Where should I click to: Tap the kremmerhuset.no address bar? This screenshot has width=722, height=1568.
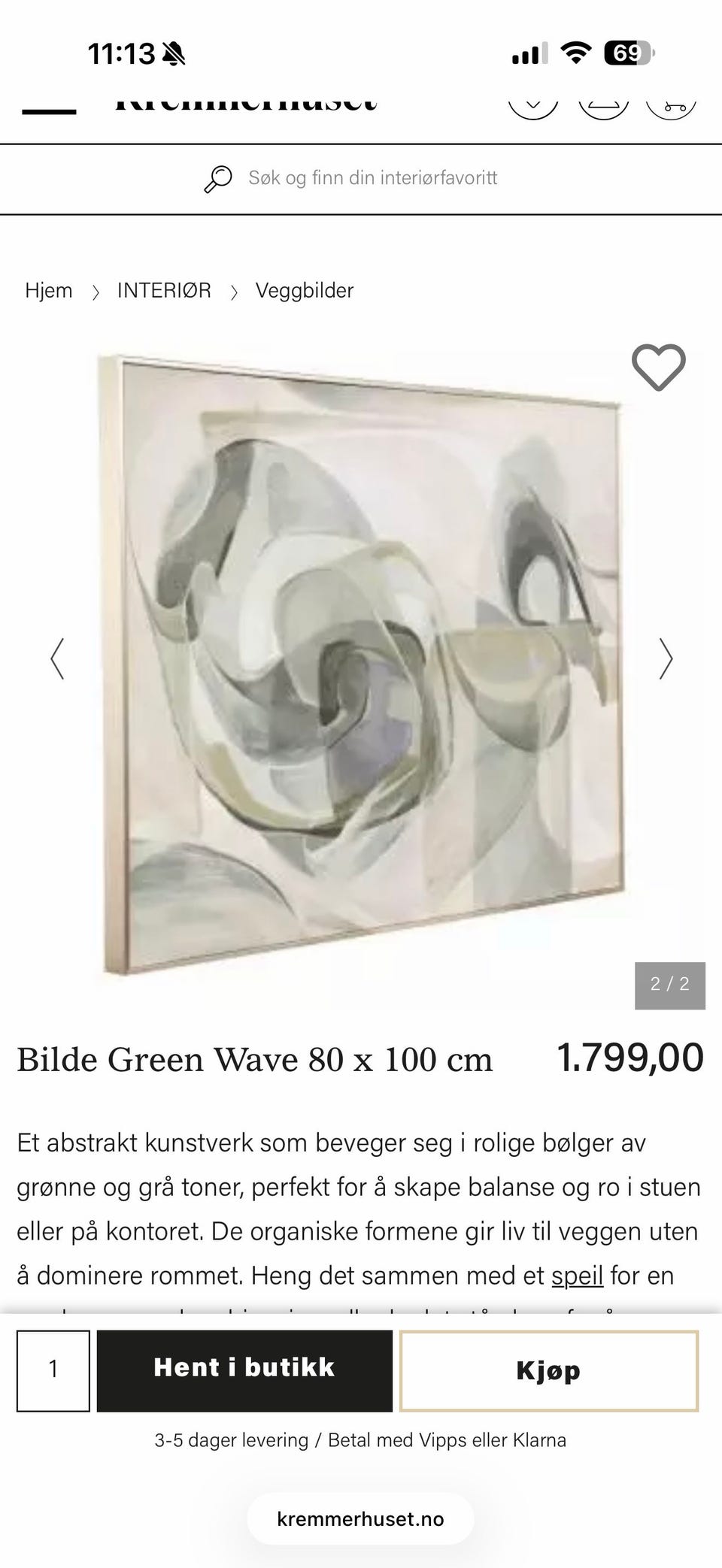[360, 1519]
